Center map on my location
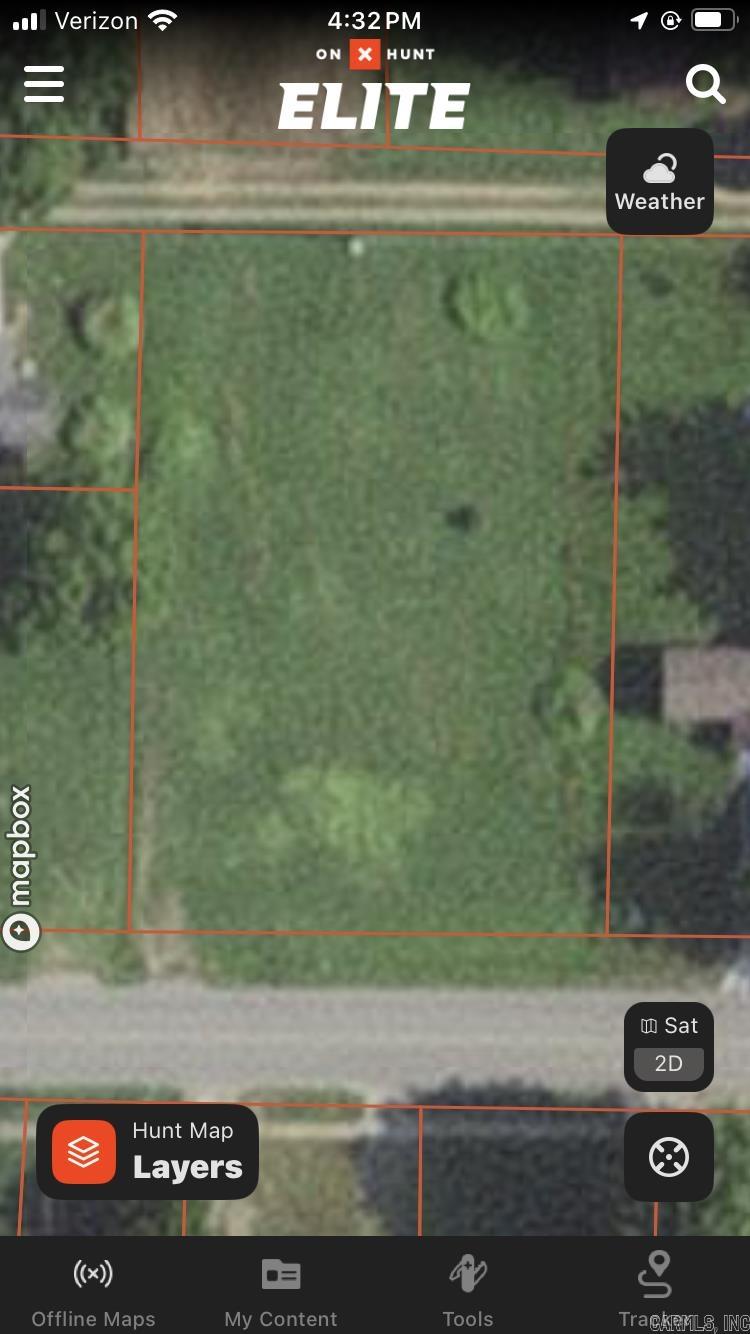The width and height of the screenshot is (750, 1334). (668, 1157)
